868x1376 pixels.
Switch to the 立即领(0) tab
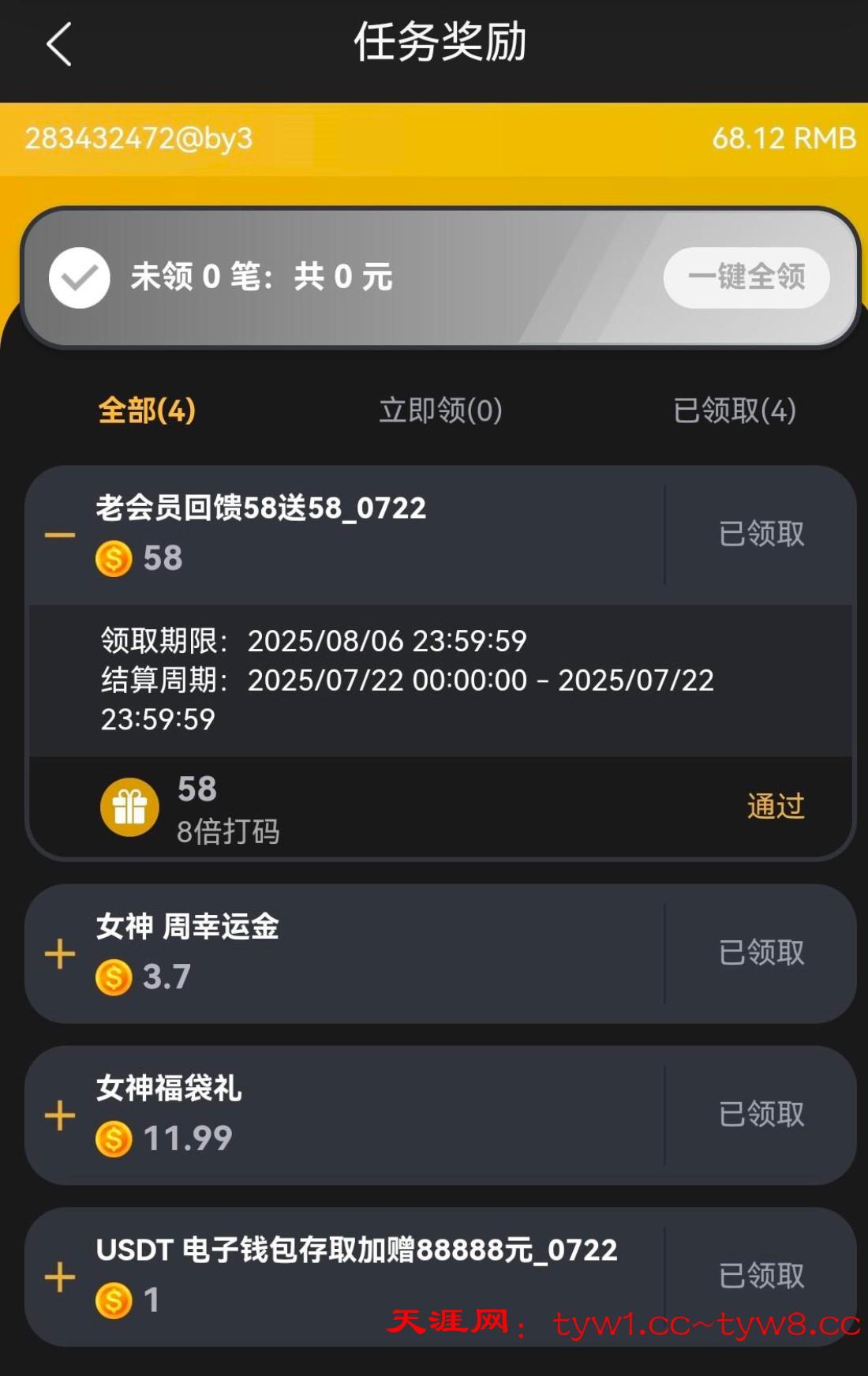pos(440,411)
